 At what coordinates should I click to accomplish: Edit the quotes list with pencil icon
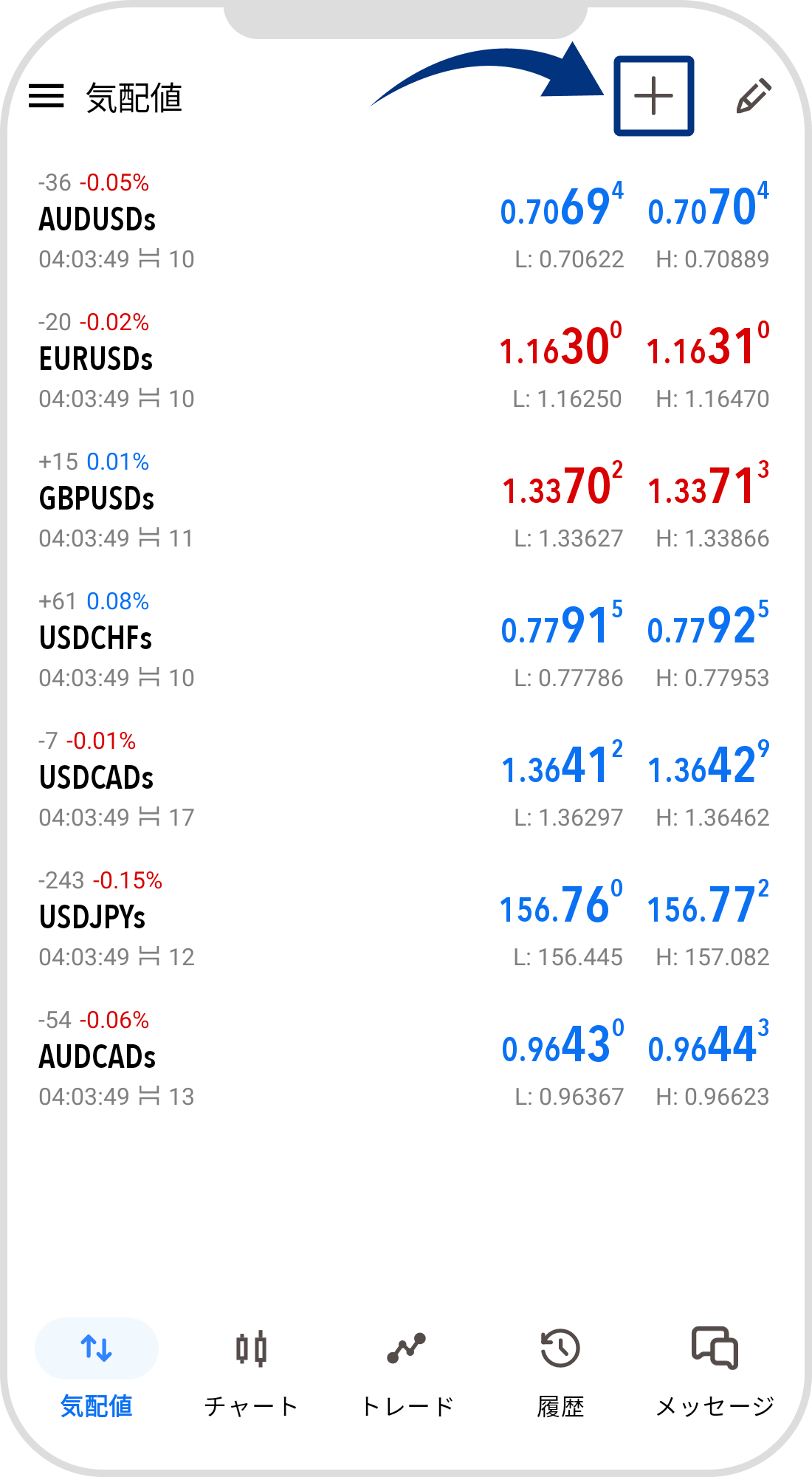tap(754, 96)
